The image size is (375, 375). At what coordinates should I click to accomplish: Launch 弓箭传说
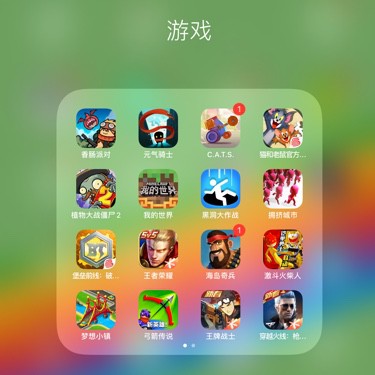(158, 310)
